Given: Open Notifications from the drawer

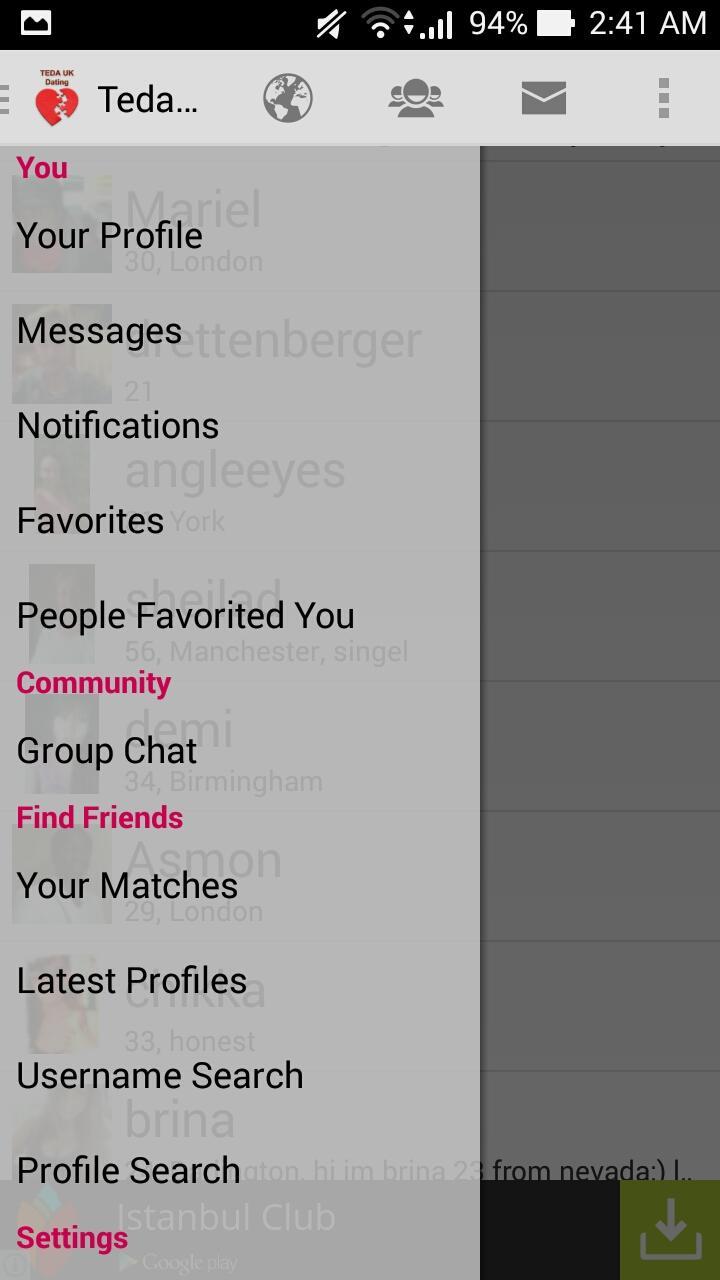Looking at the screenshot, I should 117,425.
